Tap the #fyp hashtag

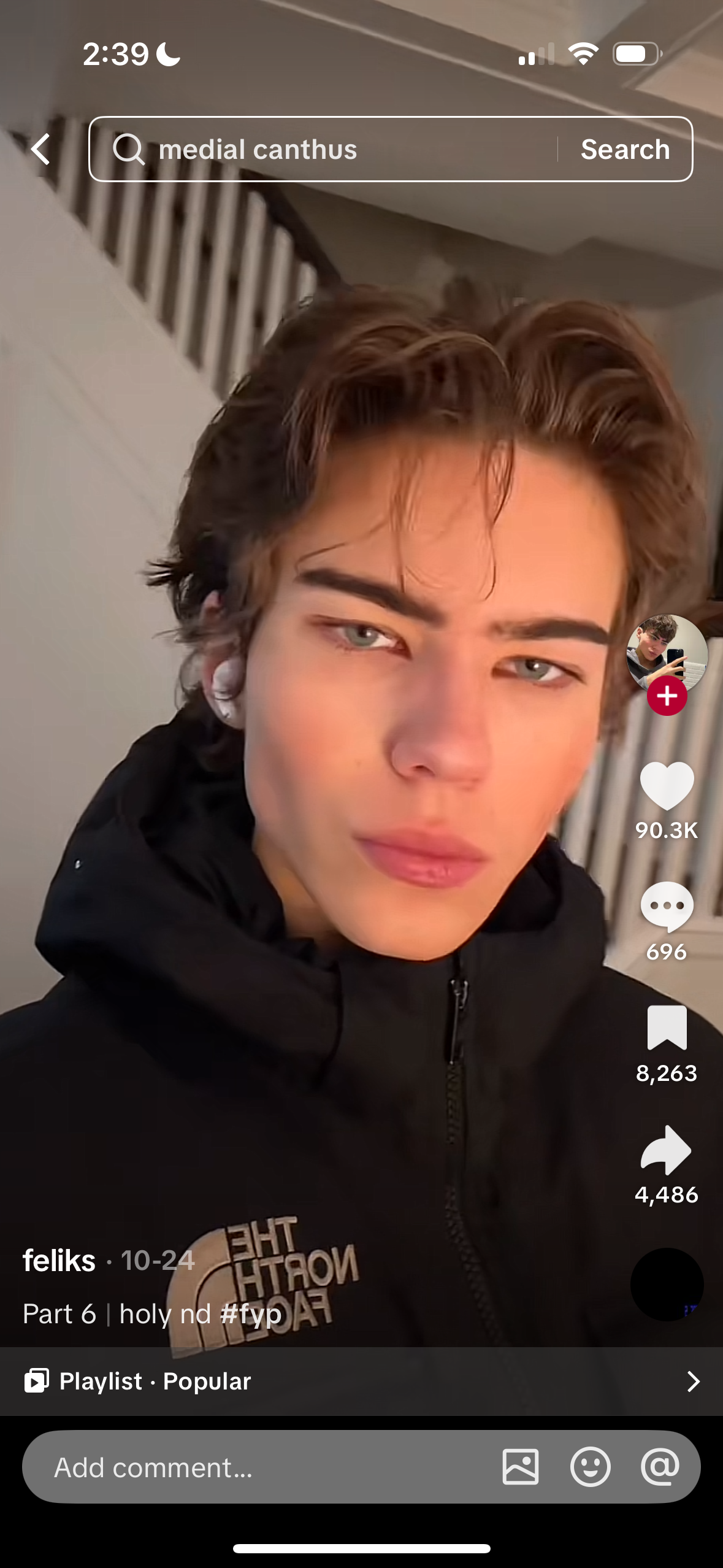(x=250, y=1313)
